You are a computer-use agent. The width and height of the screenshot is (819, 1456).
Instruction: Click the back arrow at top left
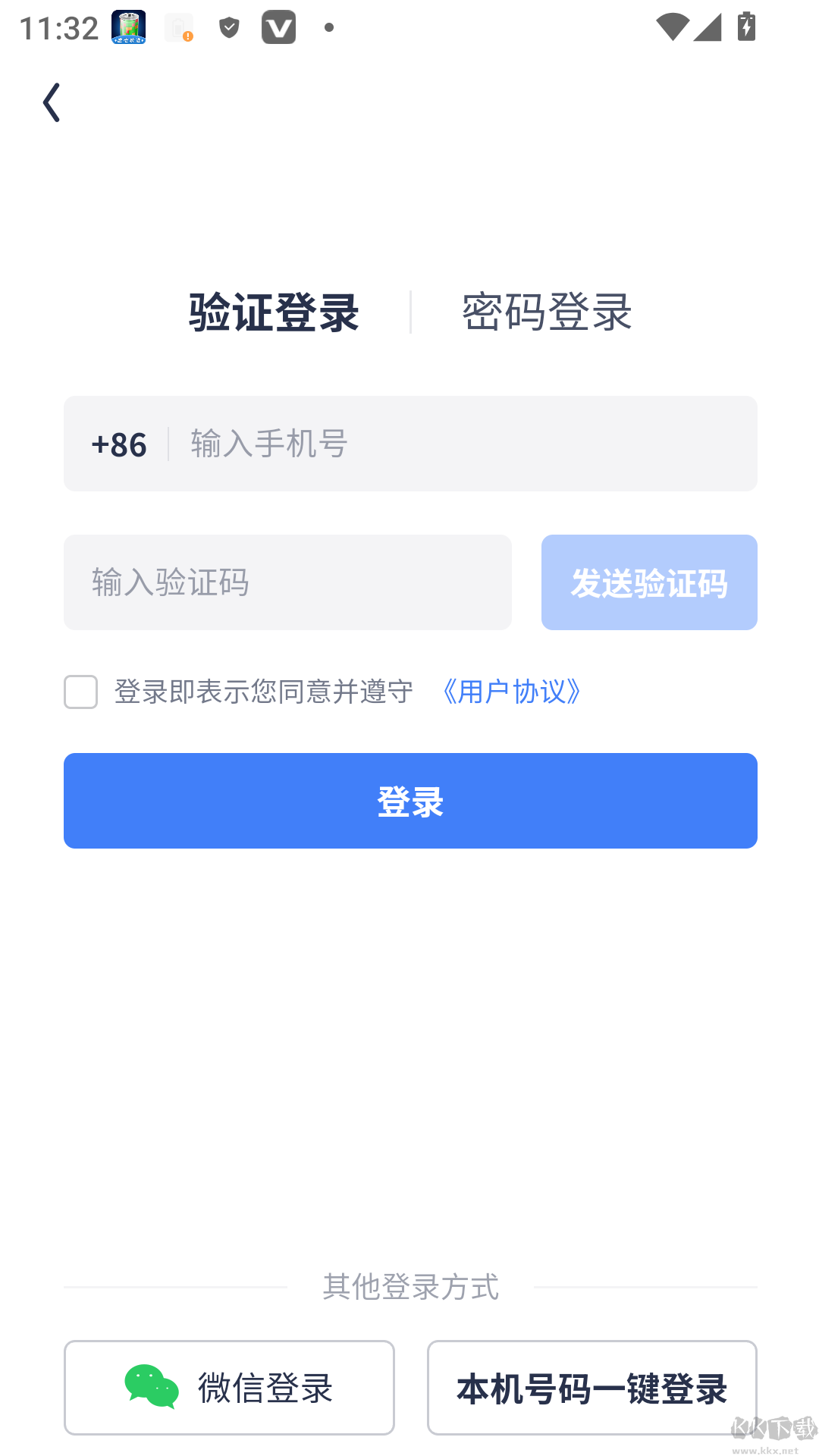point(52,102)
